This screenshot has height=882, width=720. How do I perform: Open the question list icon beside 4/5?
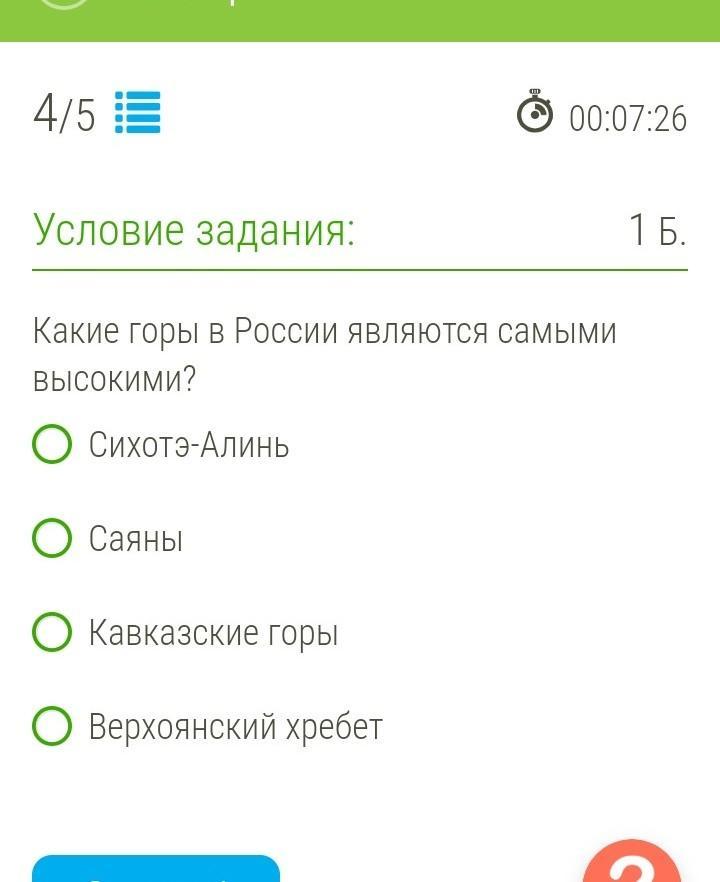click(138, 113)
